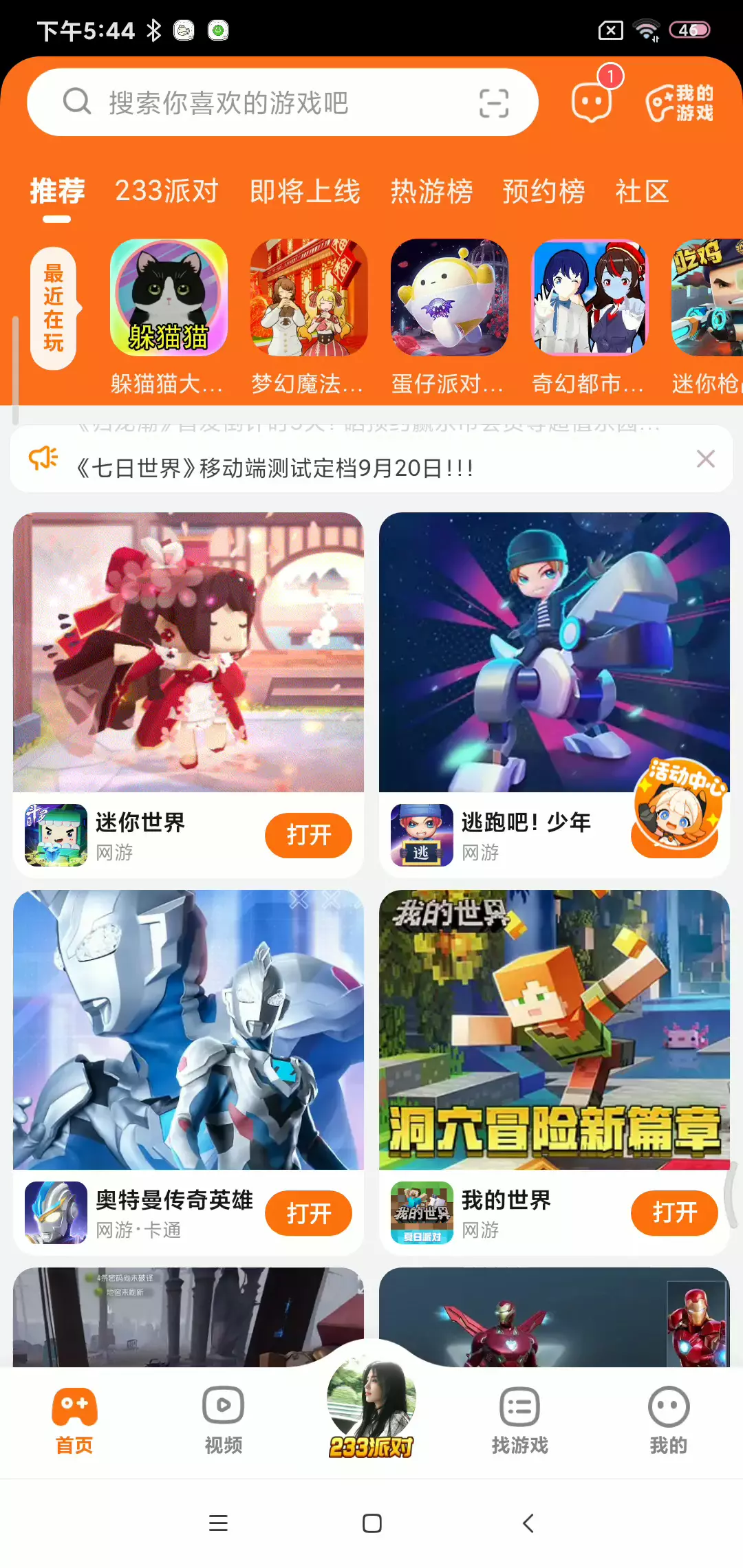Open 我的 profile tab
The width and height of the screenshot is (743, 1568).
point(668,1419)
